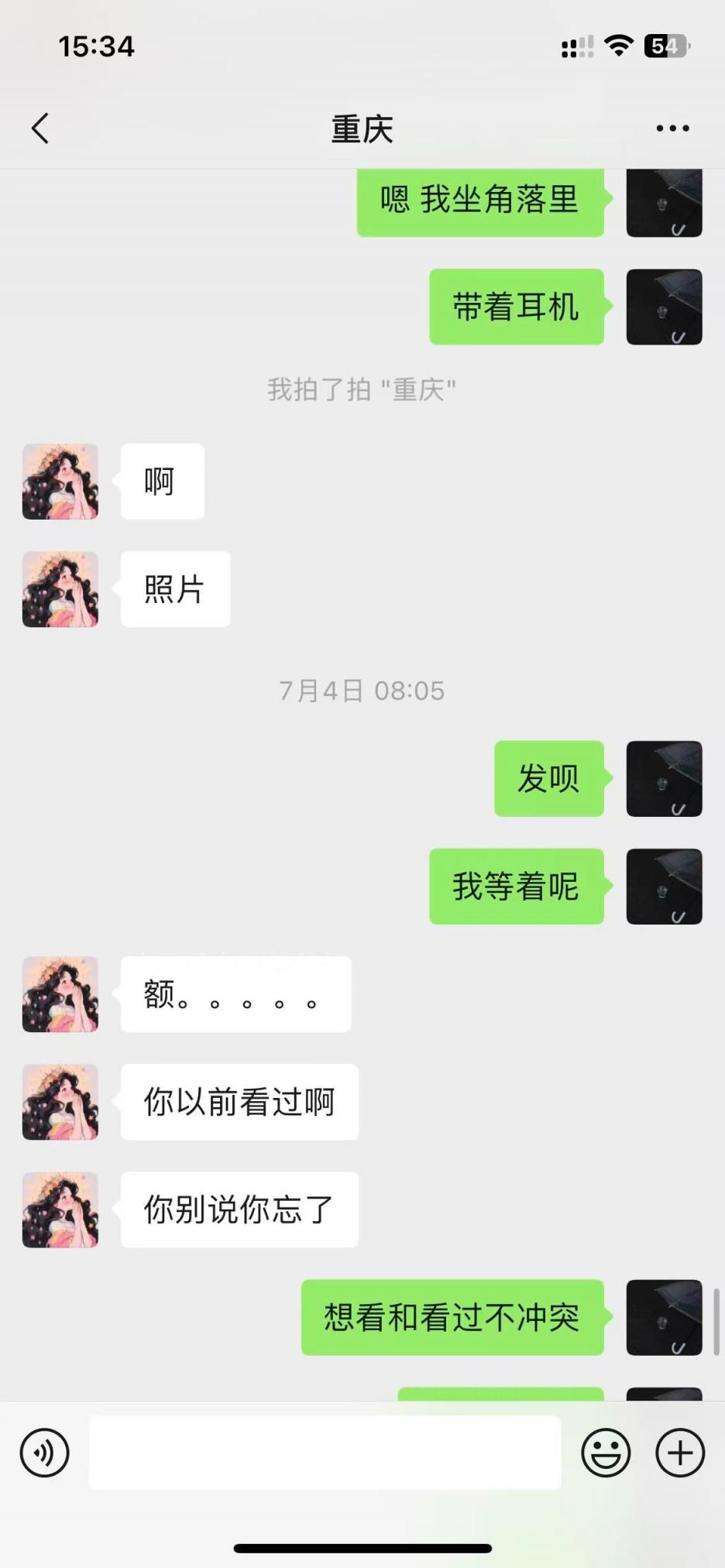Open contact avatar next to "啊" message
725x1568 pixels.
coord(60,482)
